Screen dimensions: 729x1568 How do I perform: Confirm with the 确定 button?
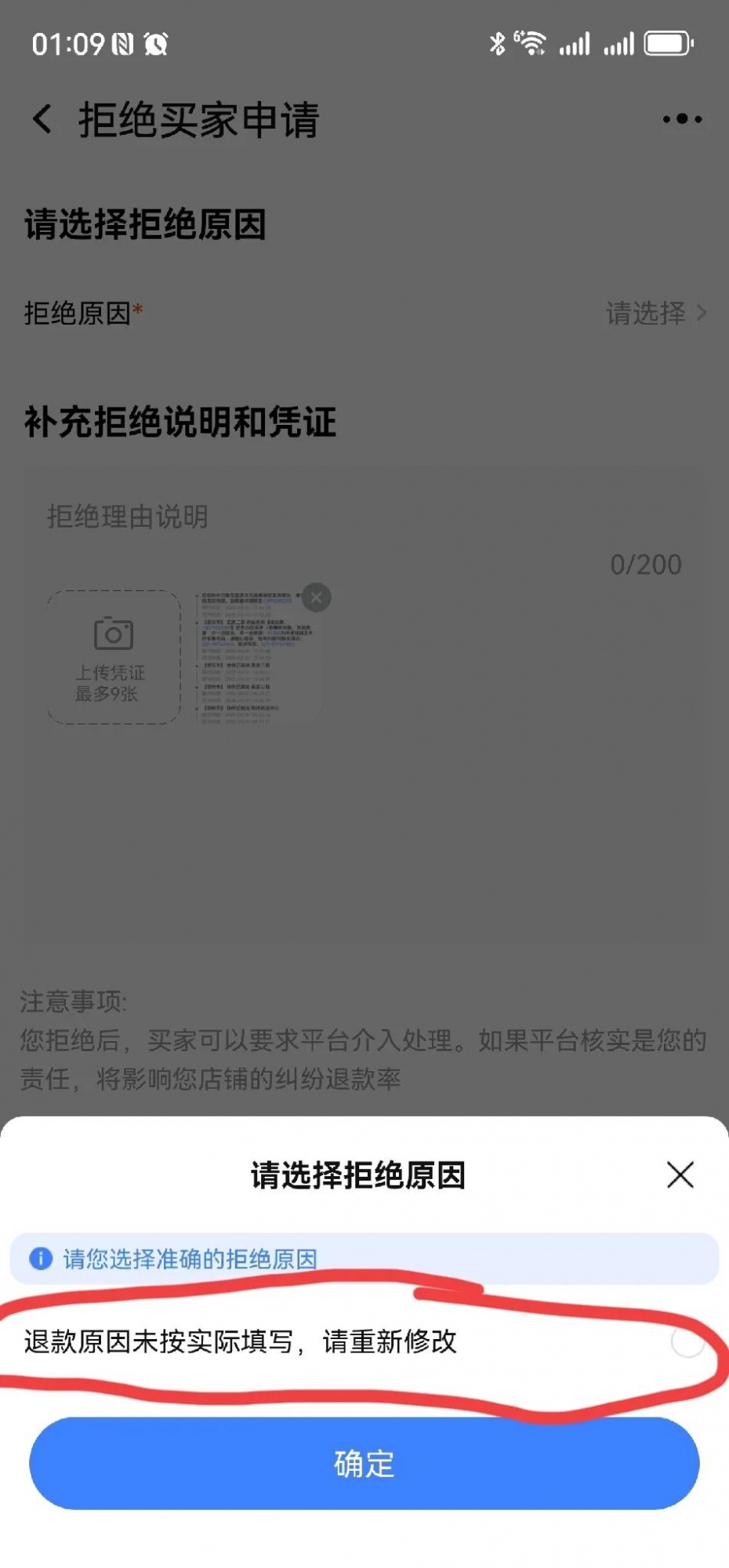tap(364, 1463)
